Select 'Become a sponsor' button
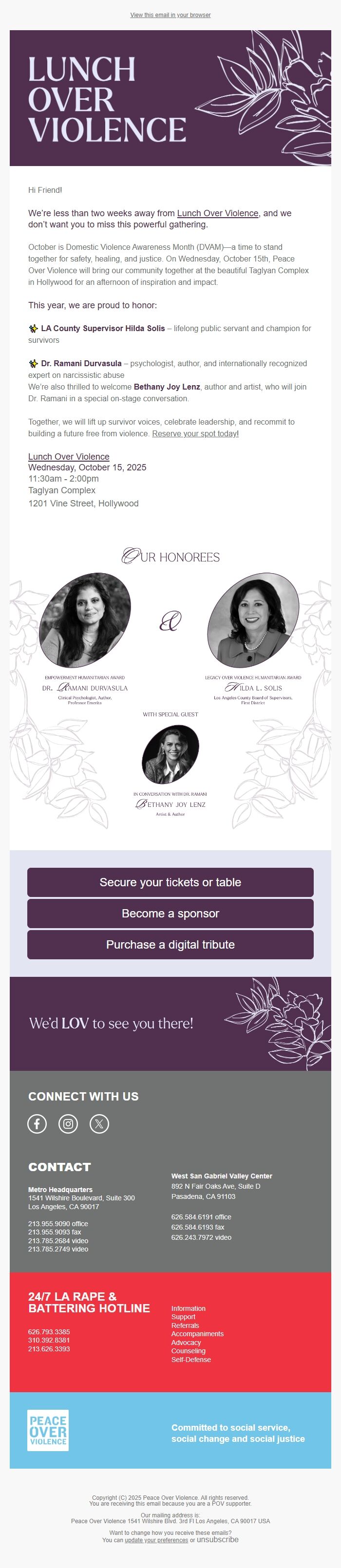341x1568 pixels. pyautogui.click(x=170, y=913)
